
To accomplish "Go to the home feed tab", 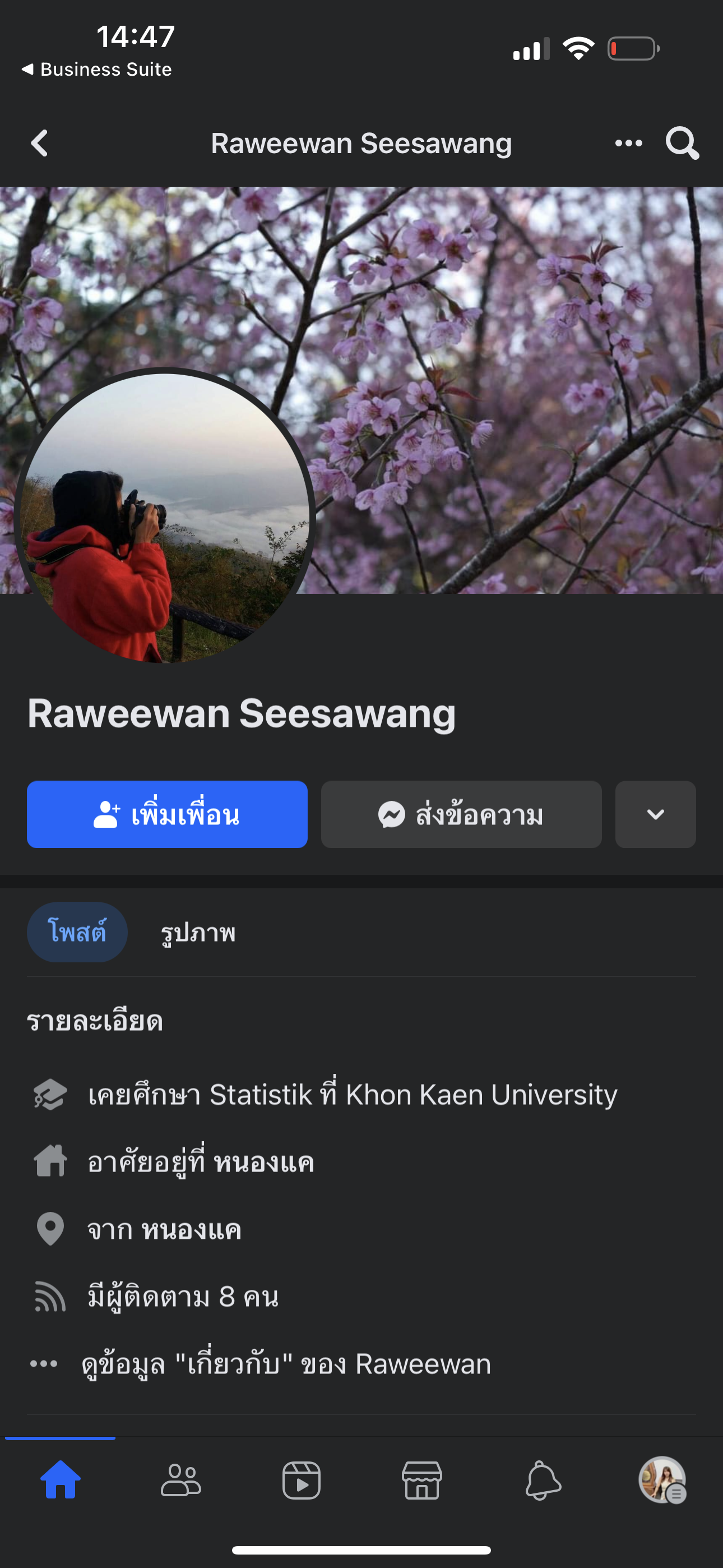I will point(61,1481).
